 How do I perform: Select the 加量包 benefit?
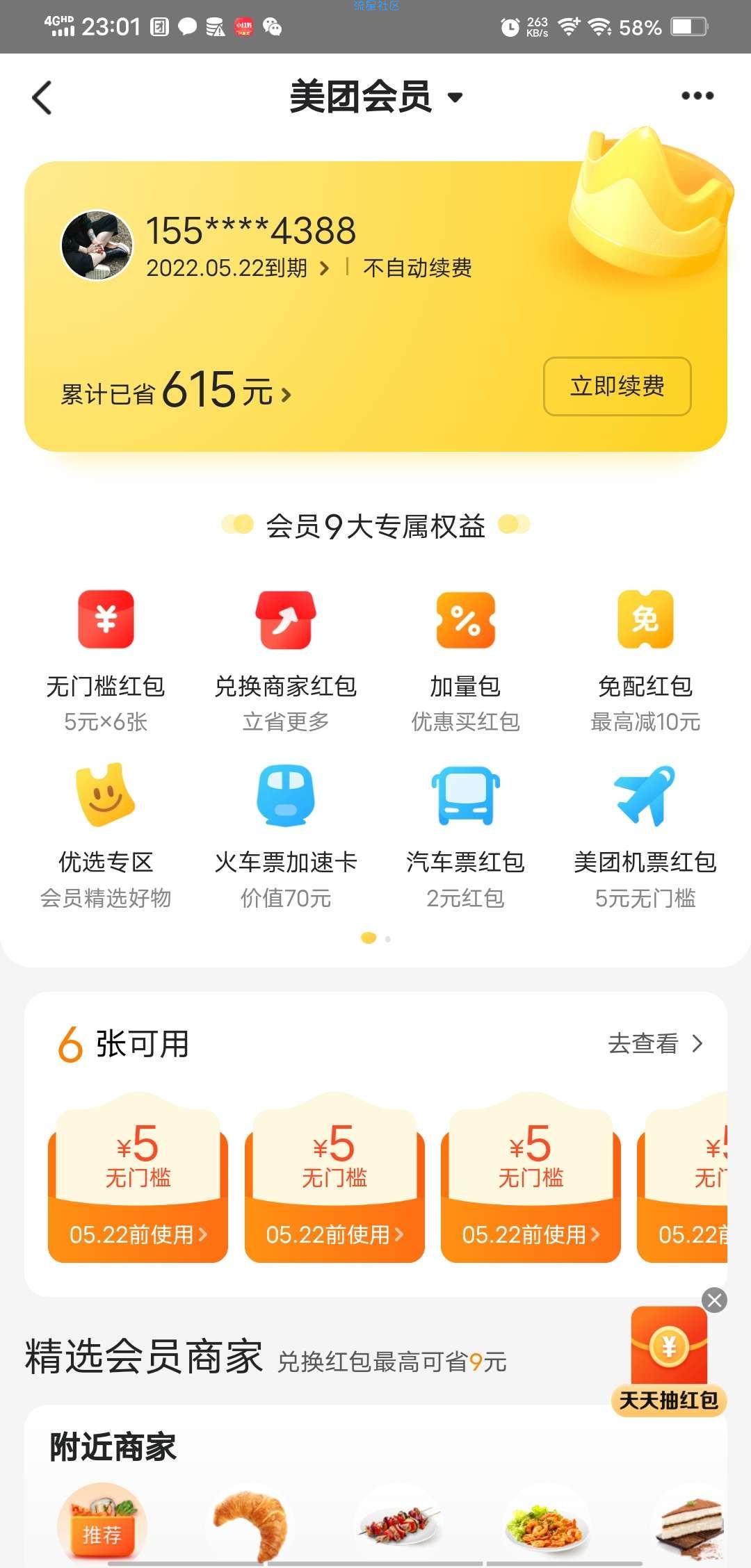coord(465,658)
